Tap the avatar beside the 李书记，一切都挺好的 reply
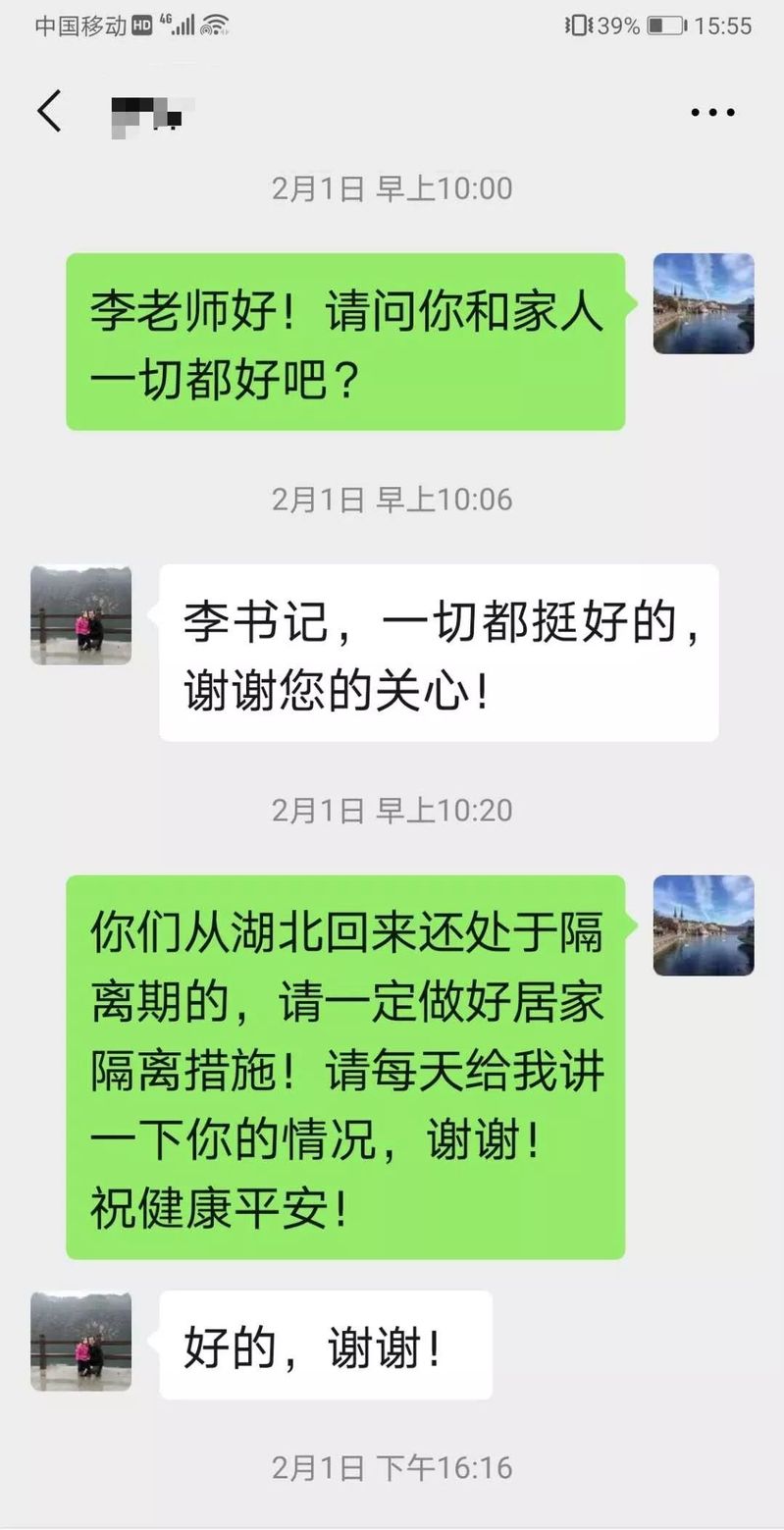 coord(80,615)
